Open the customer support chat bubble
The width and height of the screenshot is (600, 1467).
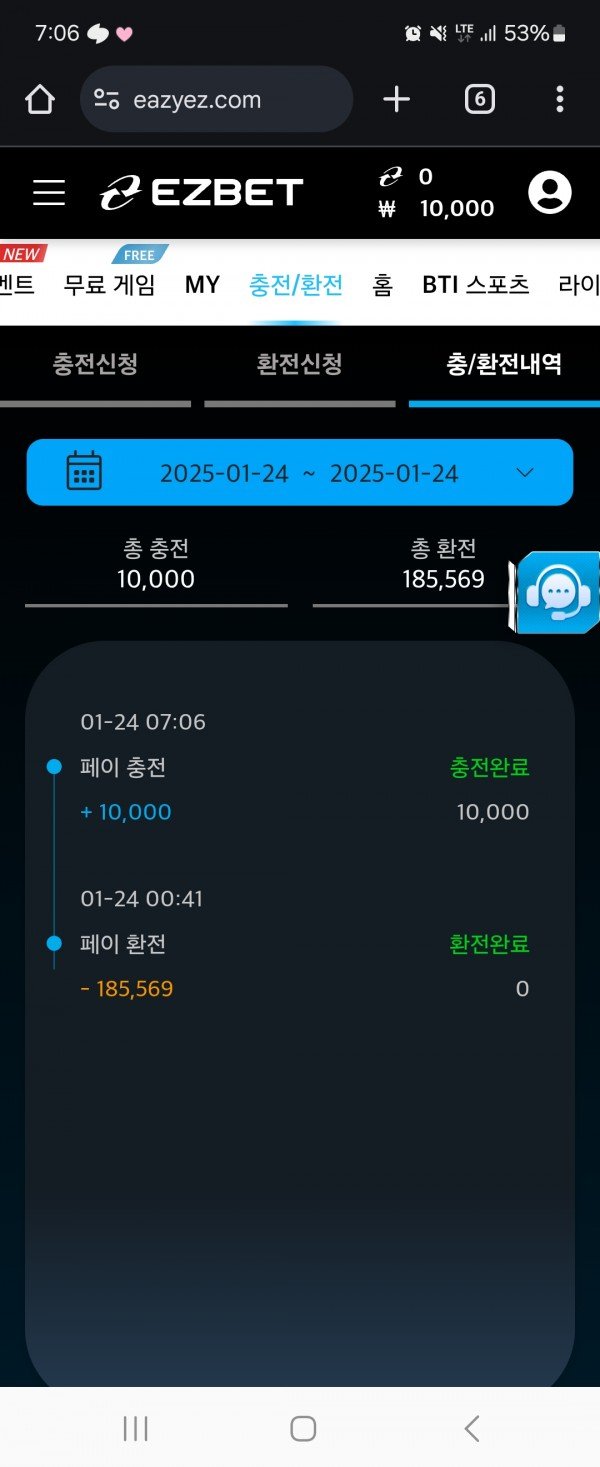tap(557, 592)
